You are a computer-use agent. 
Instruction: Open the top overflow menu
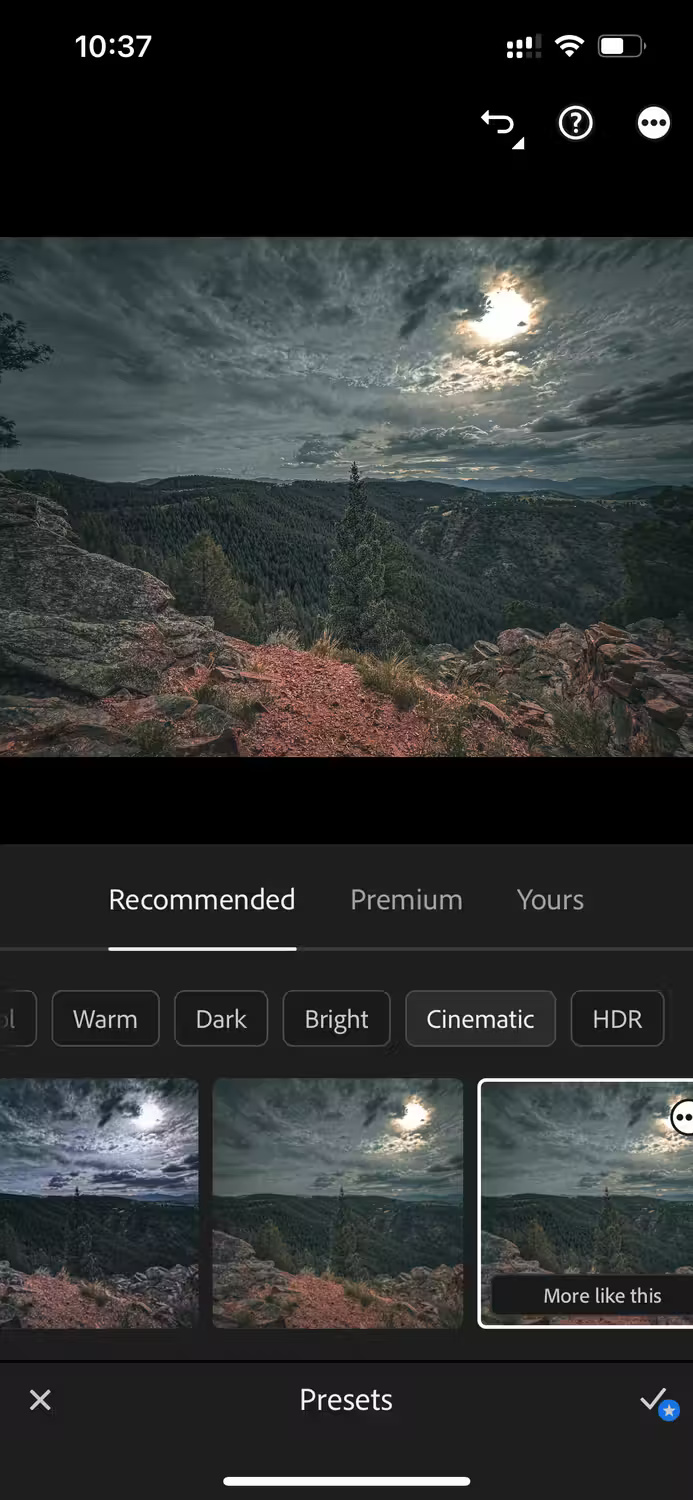click(653, 124)
